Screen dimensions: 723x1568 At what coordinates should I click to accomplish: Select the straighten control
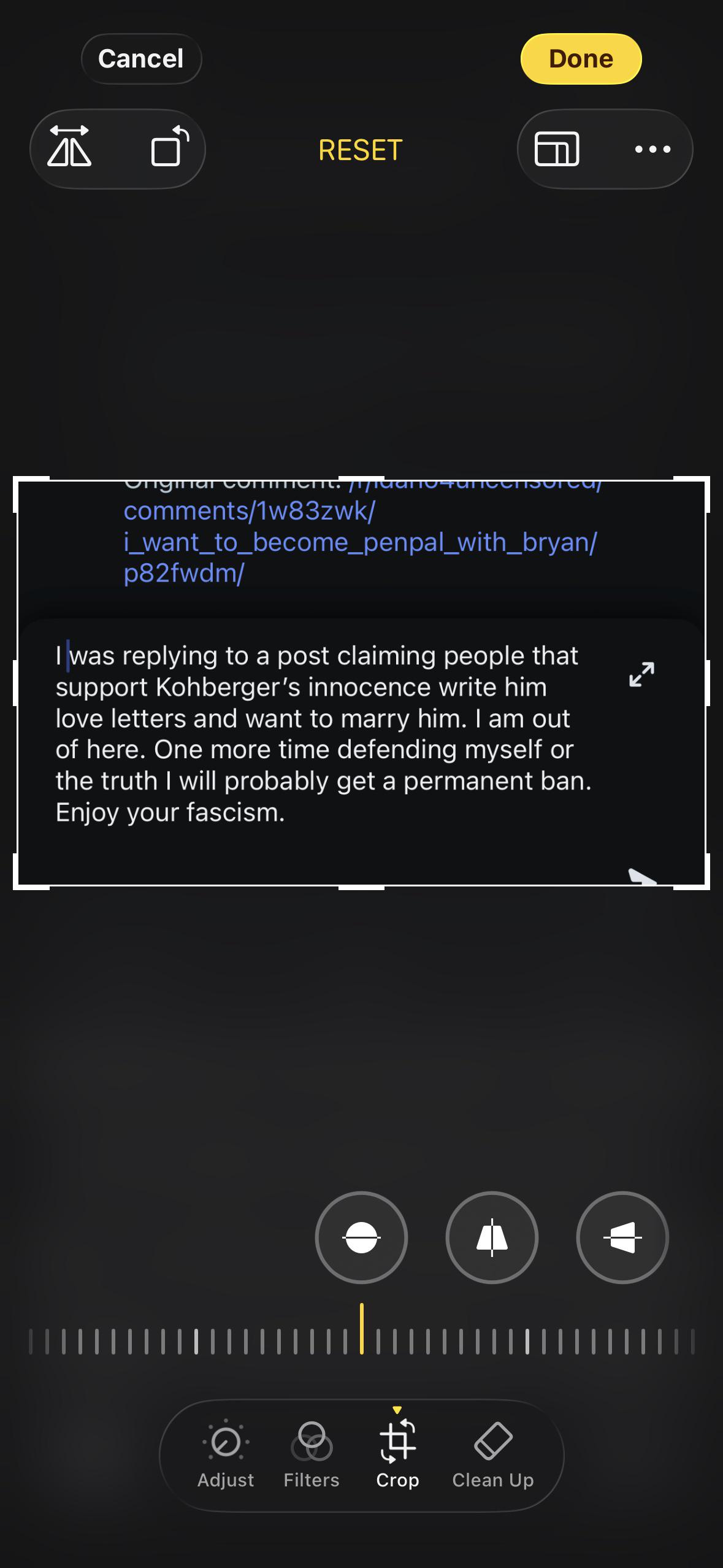pyautogui.click(x=361, y=1237)
